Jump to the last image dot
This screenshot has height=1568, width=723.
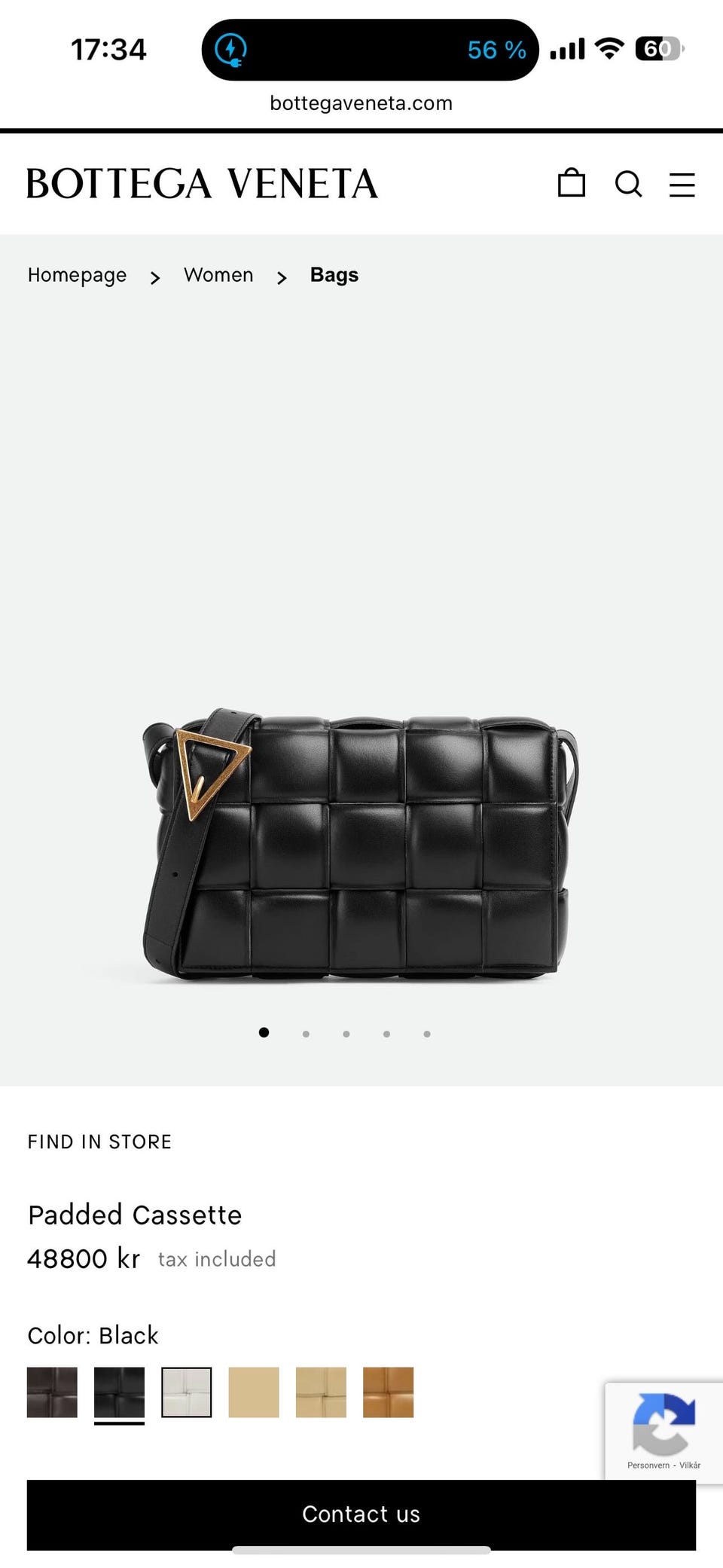click(427, 1034)
